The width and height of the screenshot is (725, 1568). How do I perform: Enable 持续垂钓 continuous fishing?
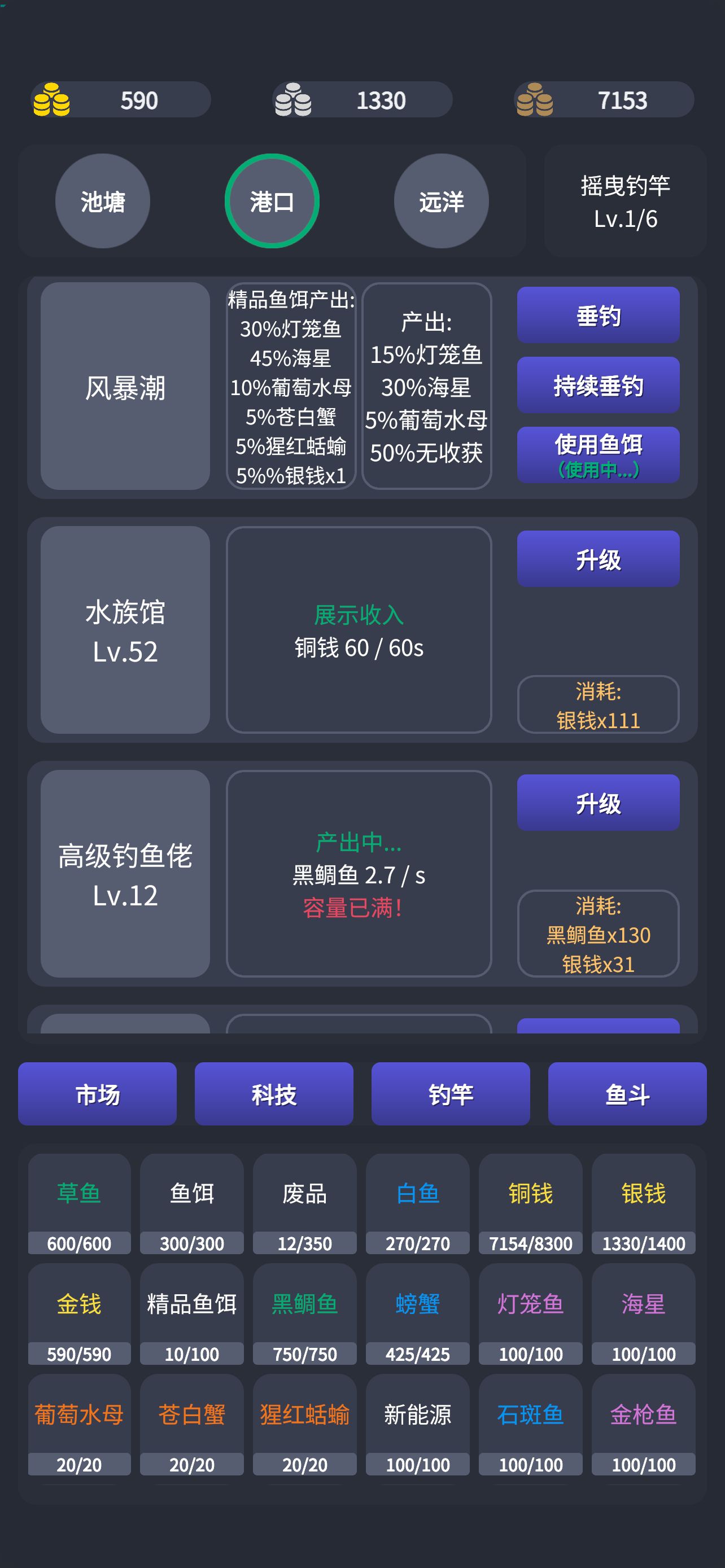[598, 385]
